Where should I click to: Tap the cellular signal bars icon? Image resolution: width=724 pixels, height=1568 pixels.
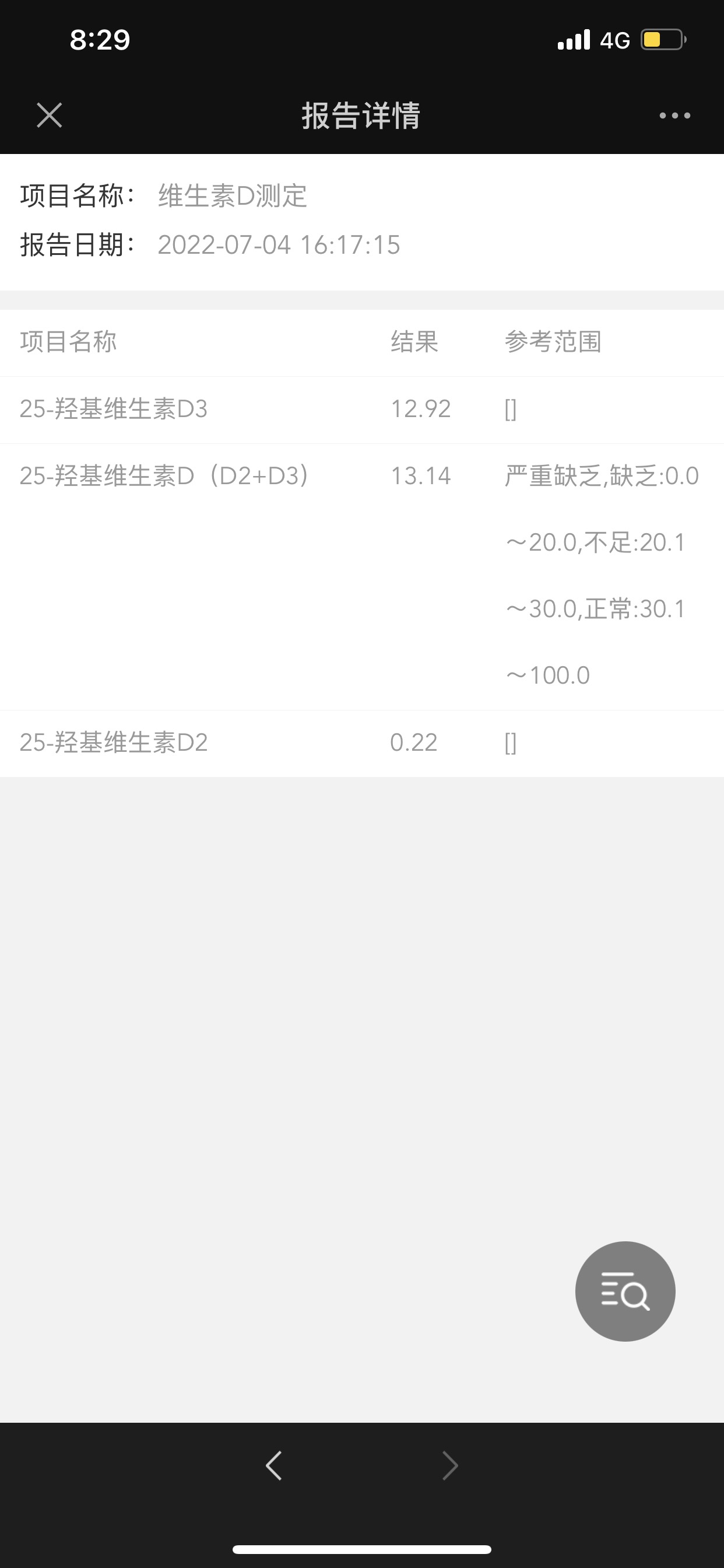point(572,38)
